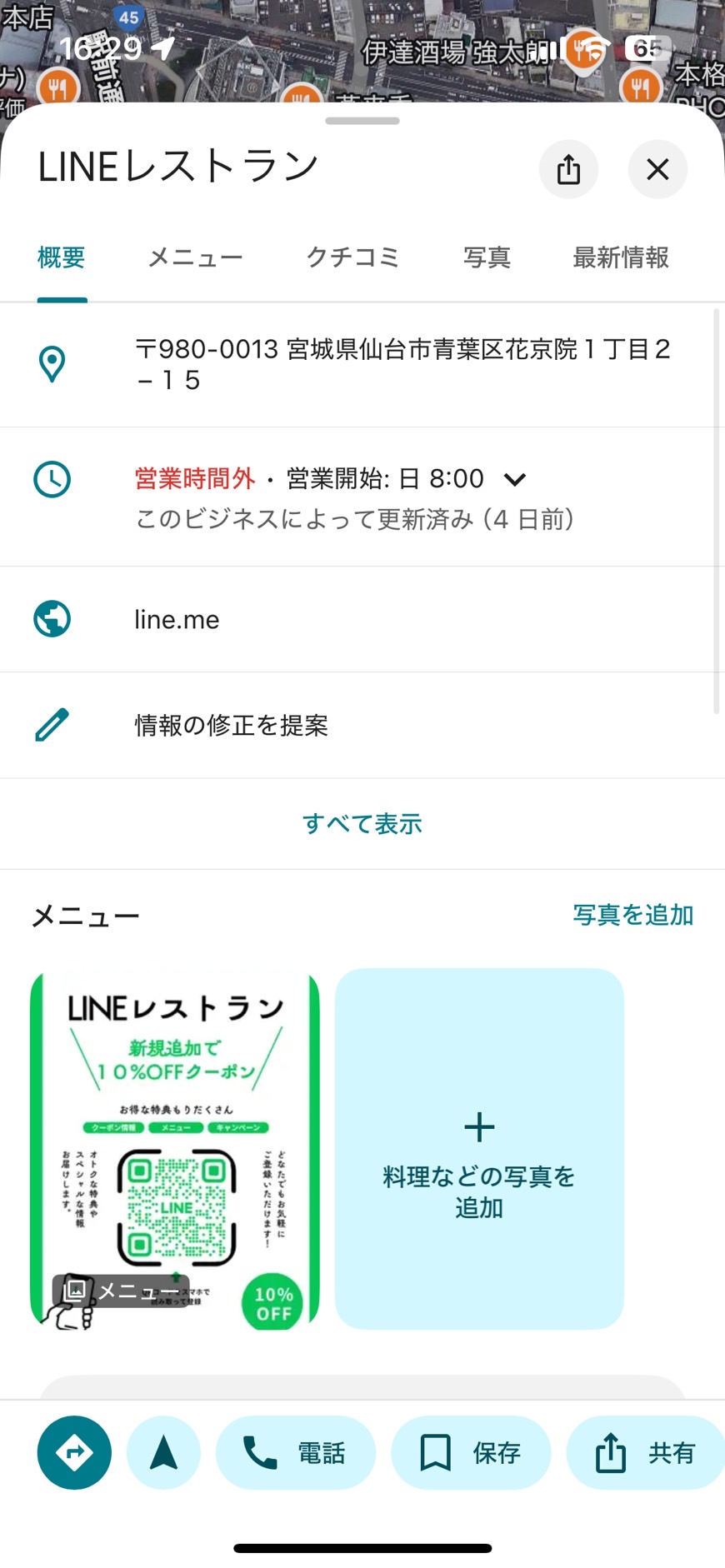Share LINEレストラン from the header icon
Viewport: 725px width, 1568px height.
pyautogui.click(x=569, y=170)
